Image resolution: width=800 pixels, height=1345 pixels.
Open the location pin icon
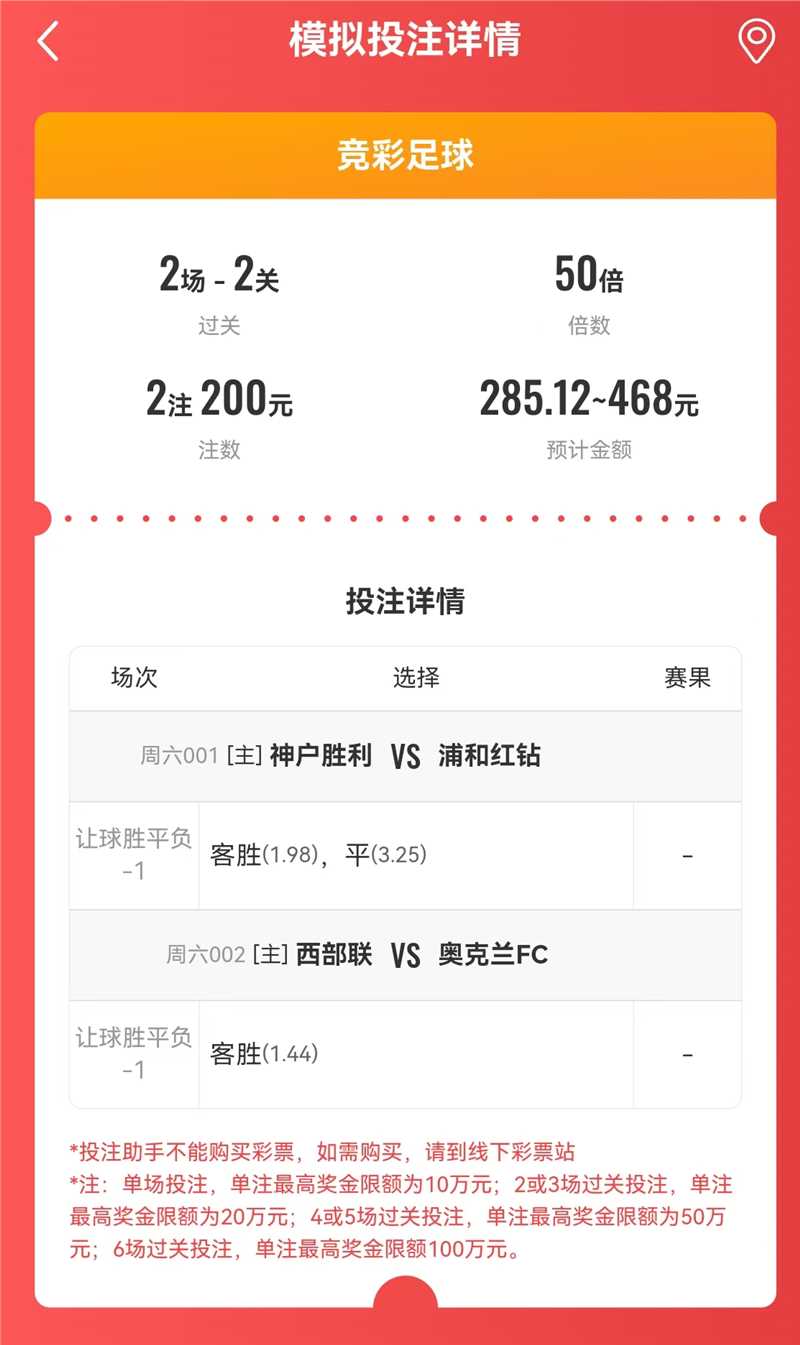coord(756,42)
